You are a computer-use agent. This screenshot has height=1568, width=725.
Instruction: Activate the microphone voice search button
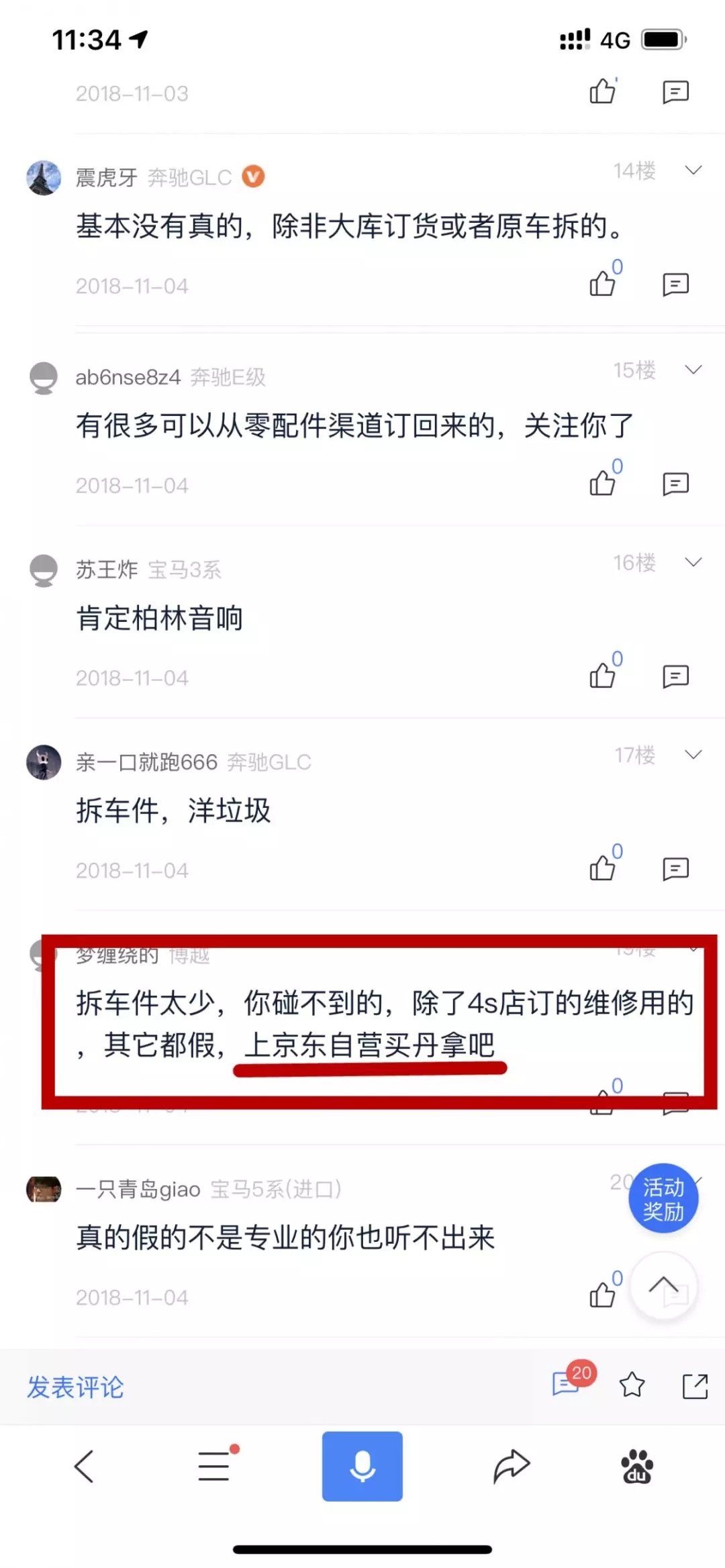click(362, 1466)
